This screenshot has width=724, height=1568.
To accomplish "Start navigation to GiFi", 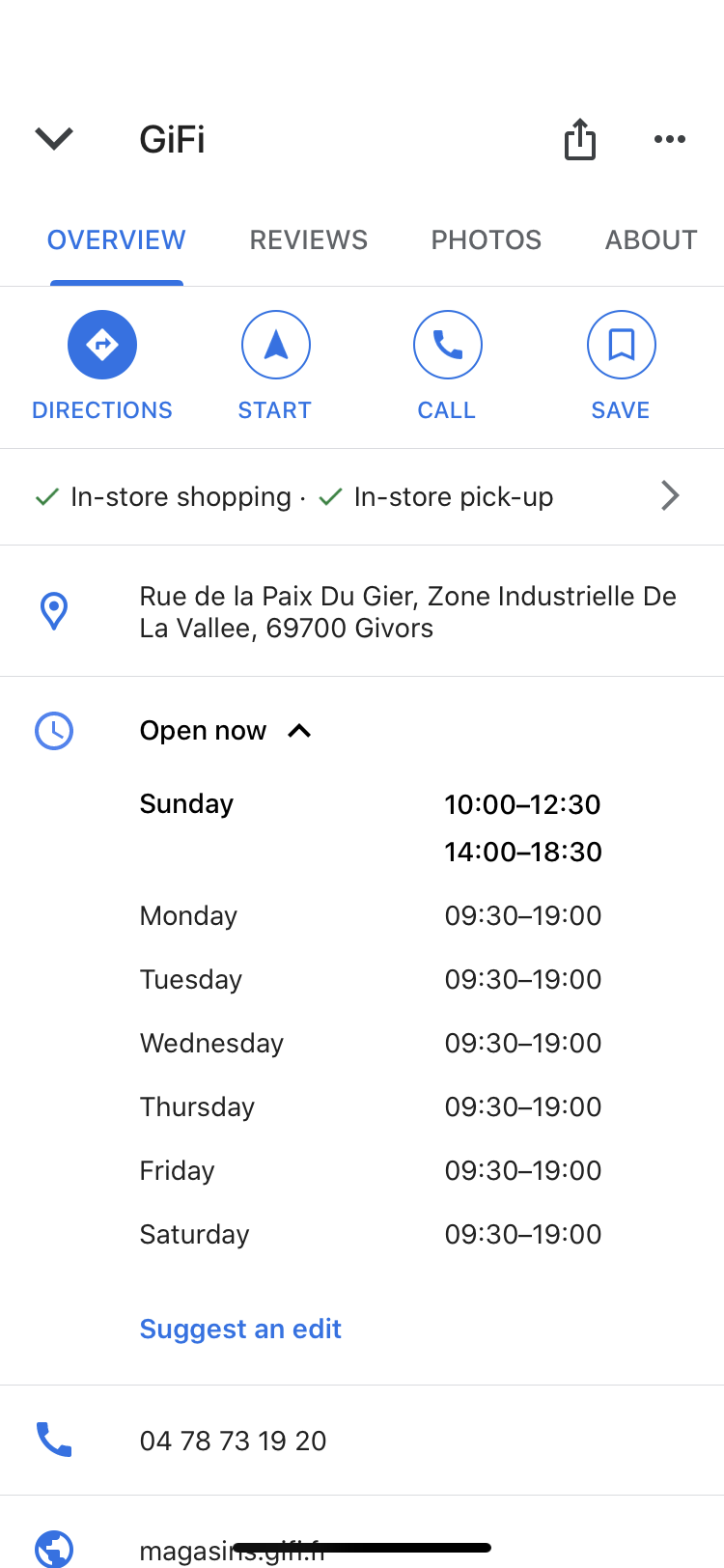I will 275,366.
